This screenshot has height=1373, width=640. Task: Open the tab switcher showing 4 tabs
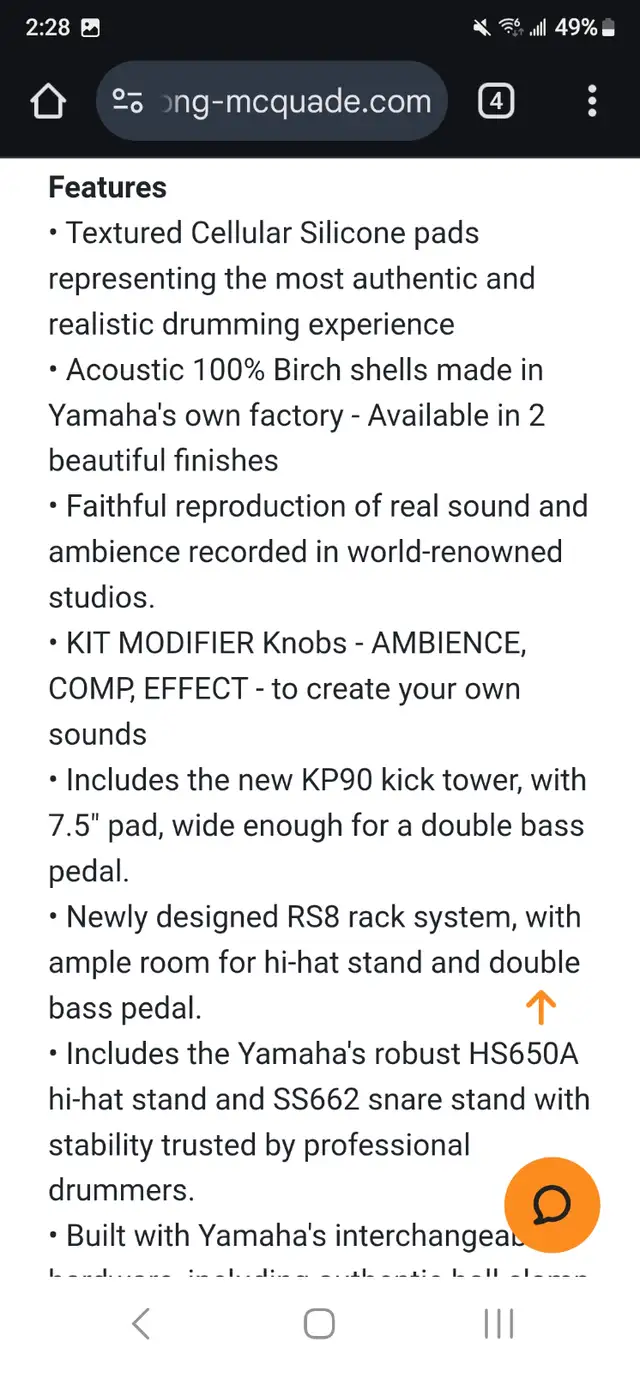click(x=497, y=101)
